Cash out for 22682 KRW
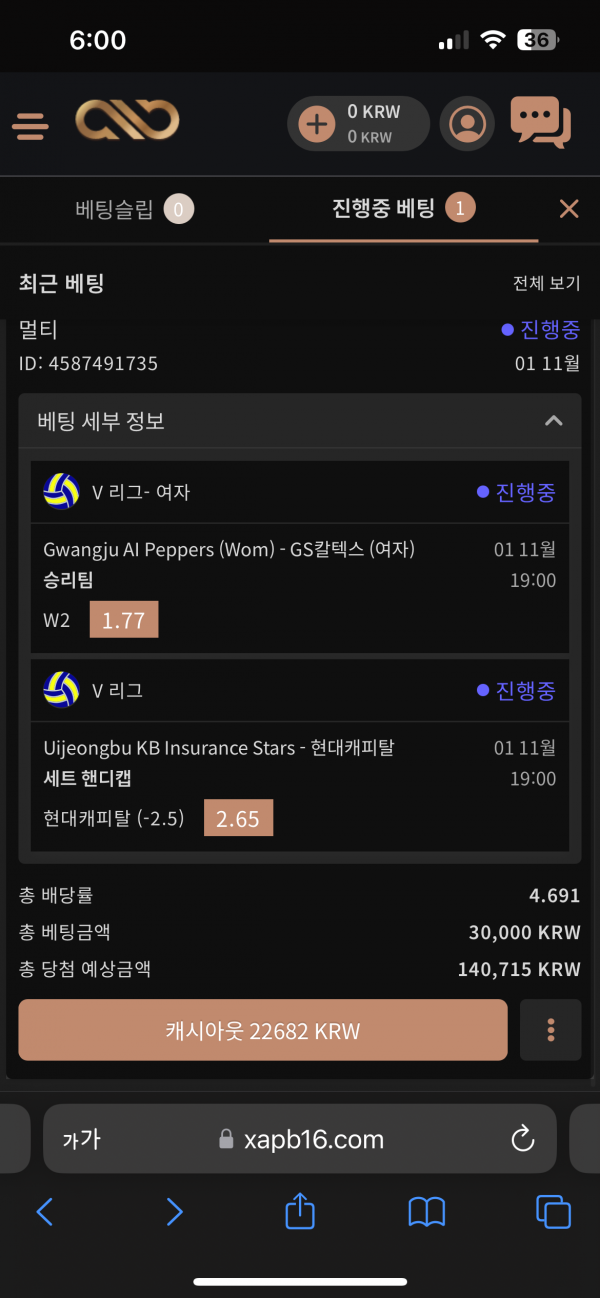The width and height of the screenshot is (600, 1298). pyautogui.click(x=263, y=1031)
